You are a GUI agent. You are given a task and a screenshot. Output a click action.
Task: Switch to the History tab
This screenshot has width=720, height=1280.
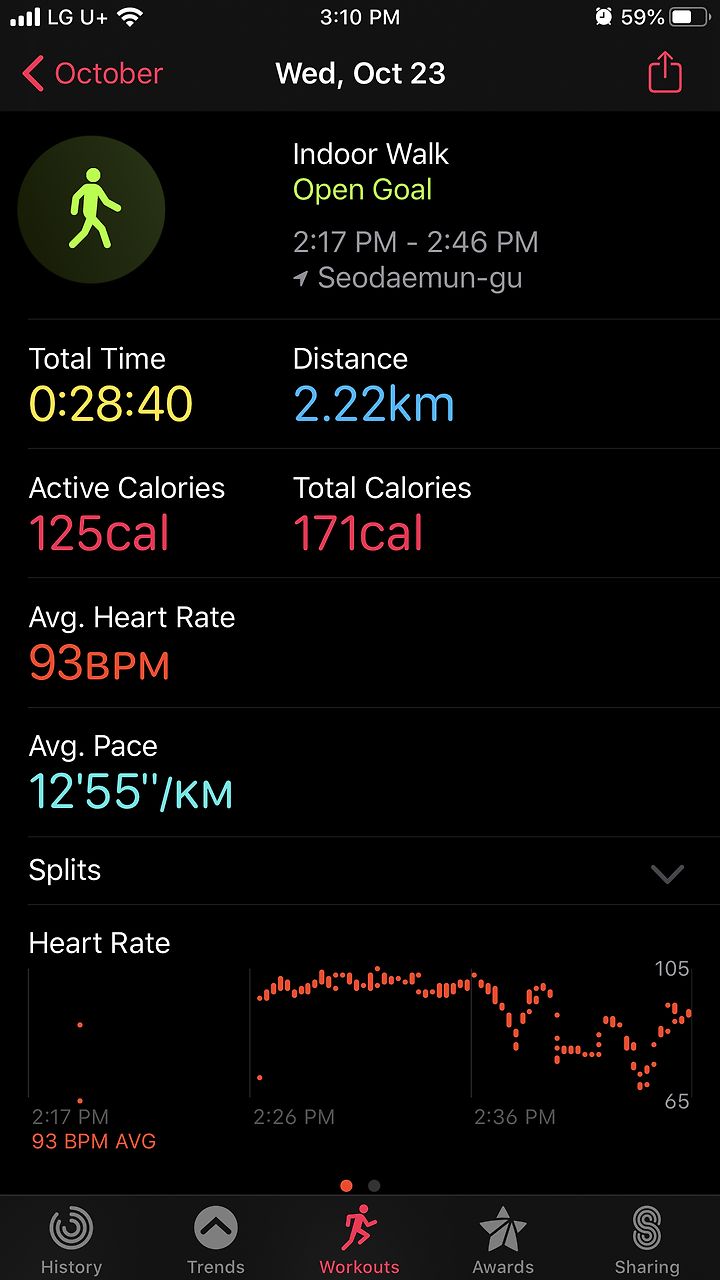click(x=71, y=1240)
